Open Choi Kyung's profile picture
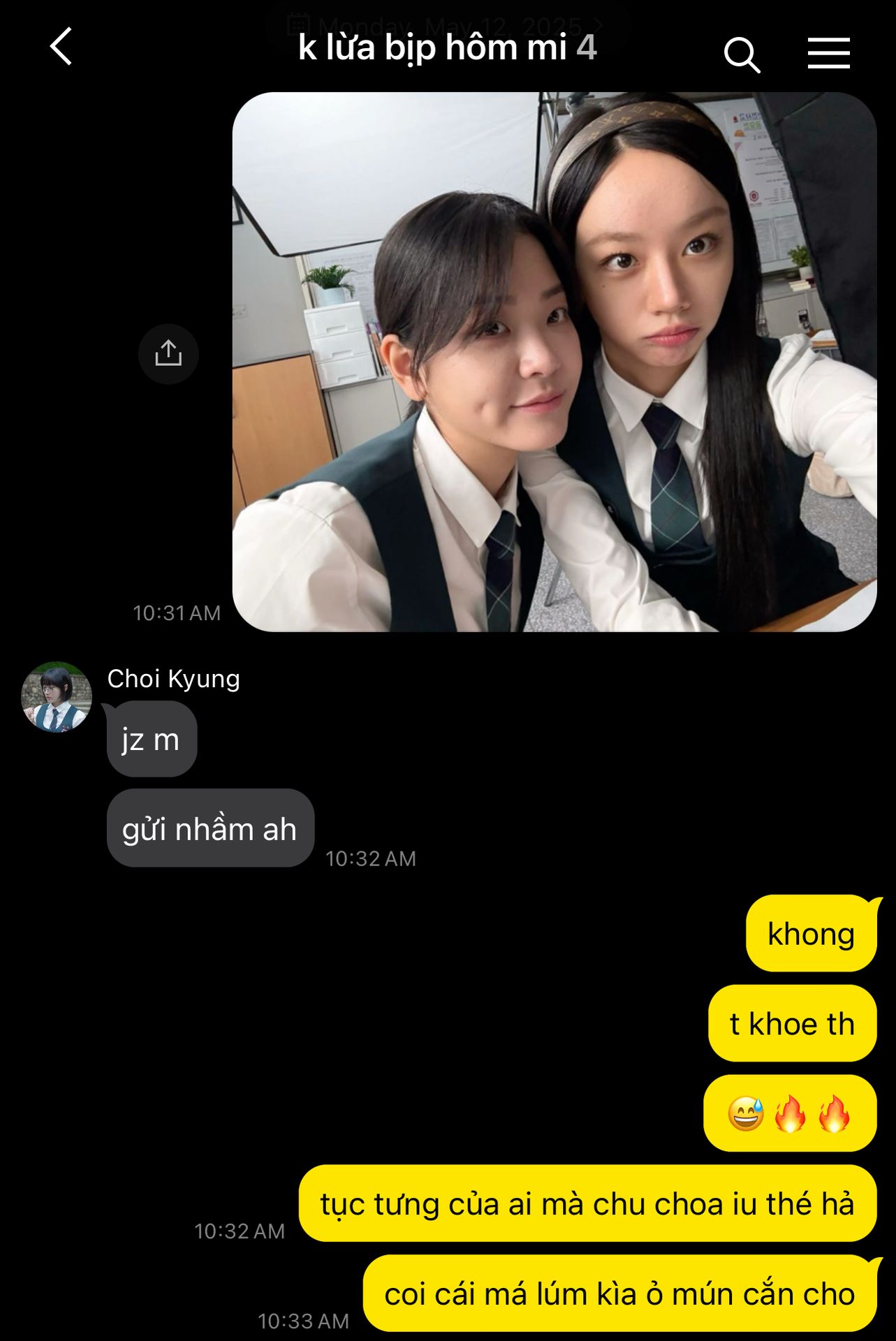The image size is (896, 1341). click(57, 696)
